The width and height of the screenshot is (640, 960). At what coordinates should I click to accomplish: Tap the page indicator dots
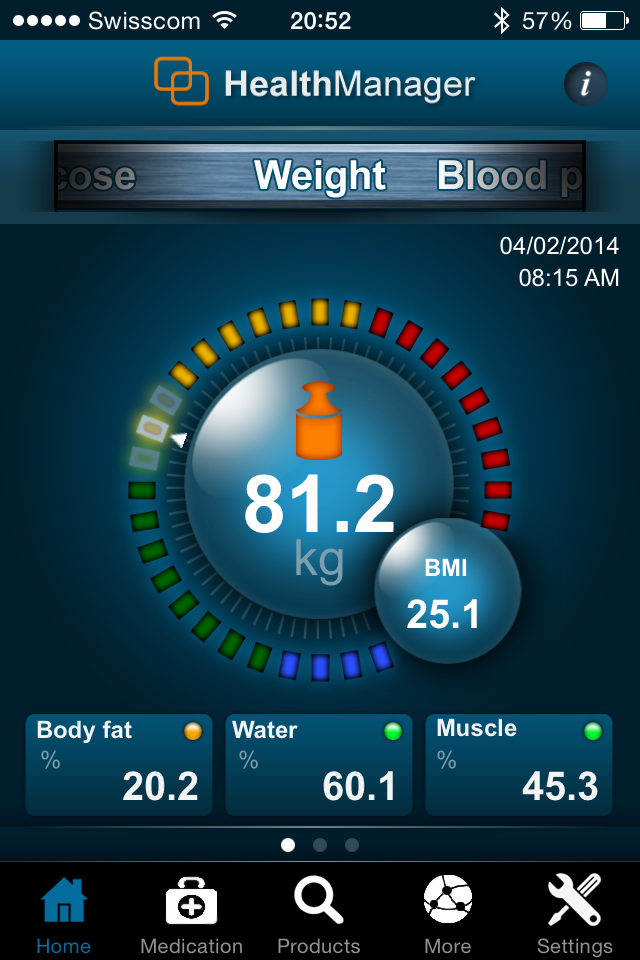point(320,845)
